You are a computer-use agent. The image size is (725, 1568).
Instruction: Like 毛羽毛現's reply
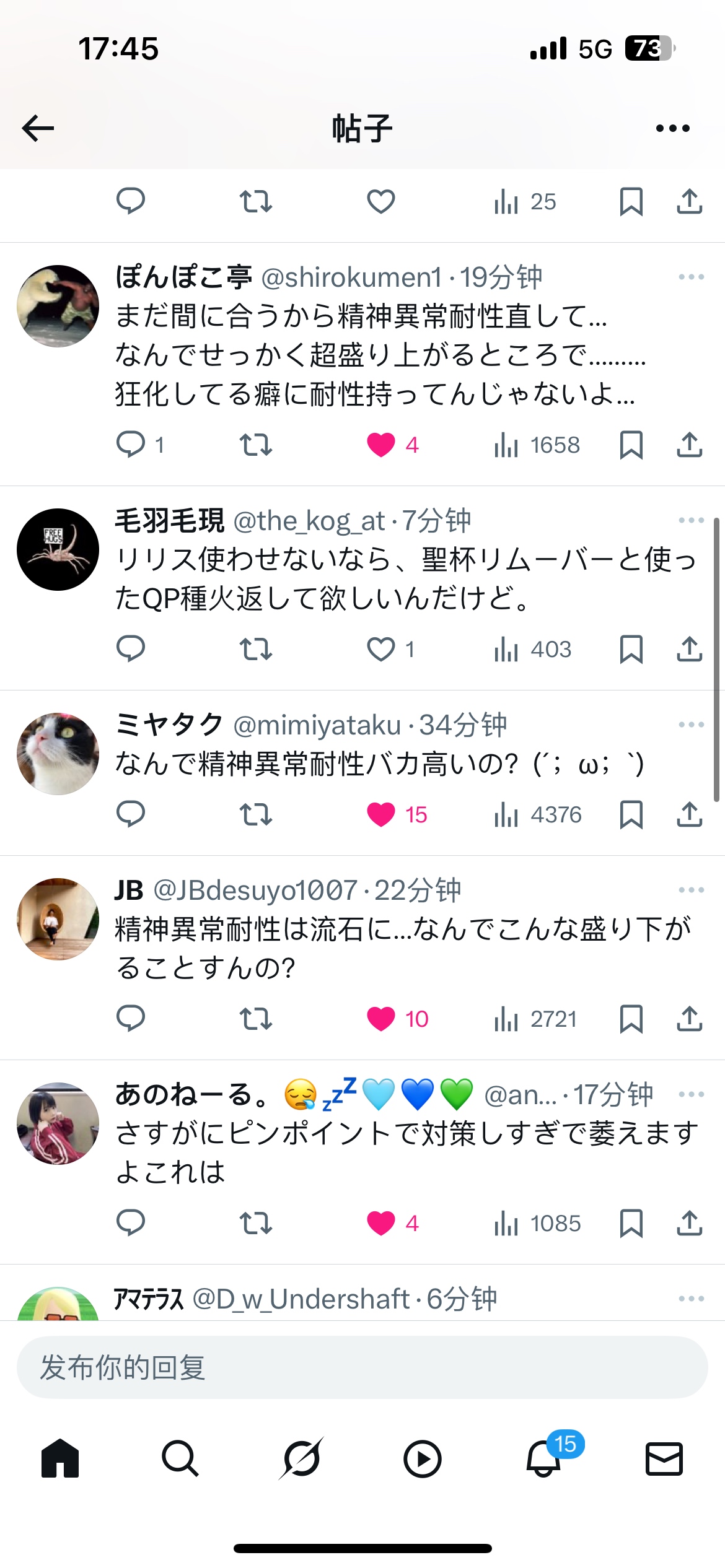tap(381, 649)
